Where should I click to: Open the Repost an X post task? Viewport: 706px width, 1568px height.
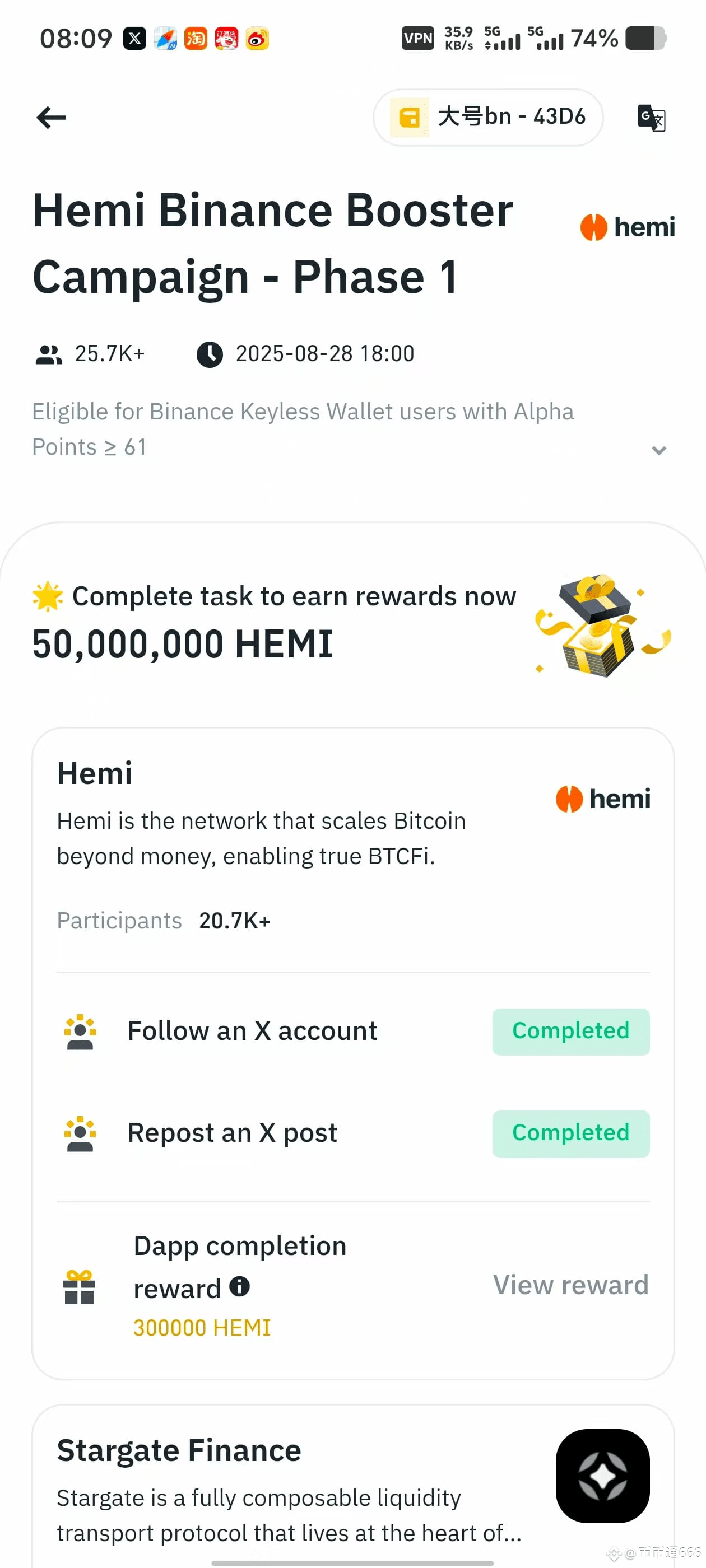pos(354,1133)
